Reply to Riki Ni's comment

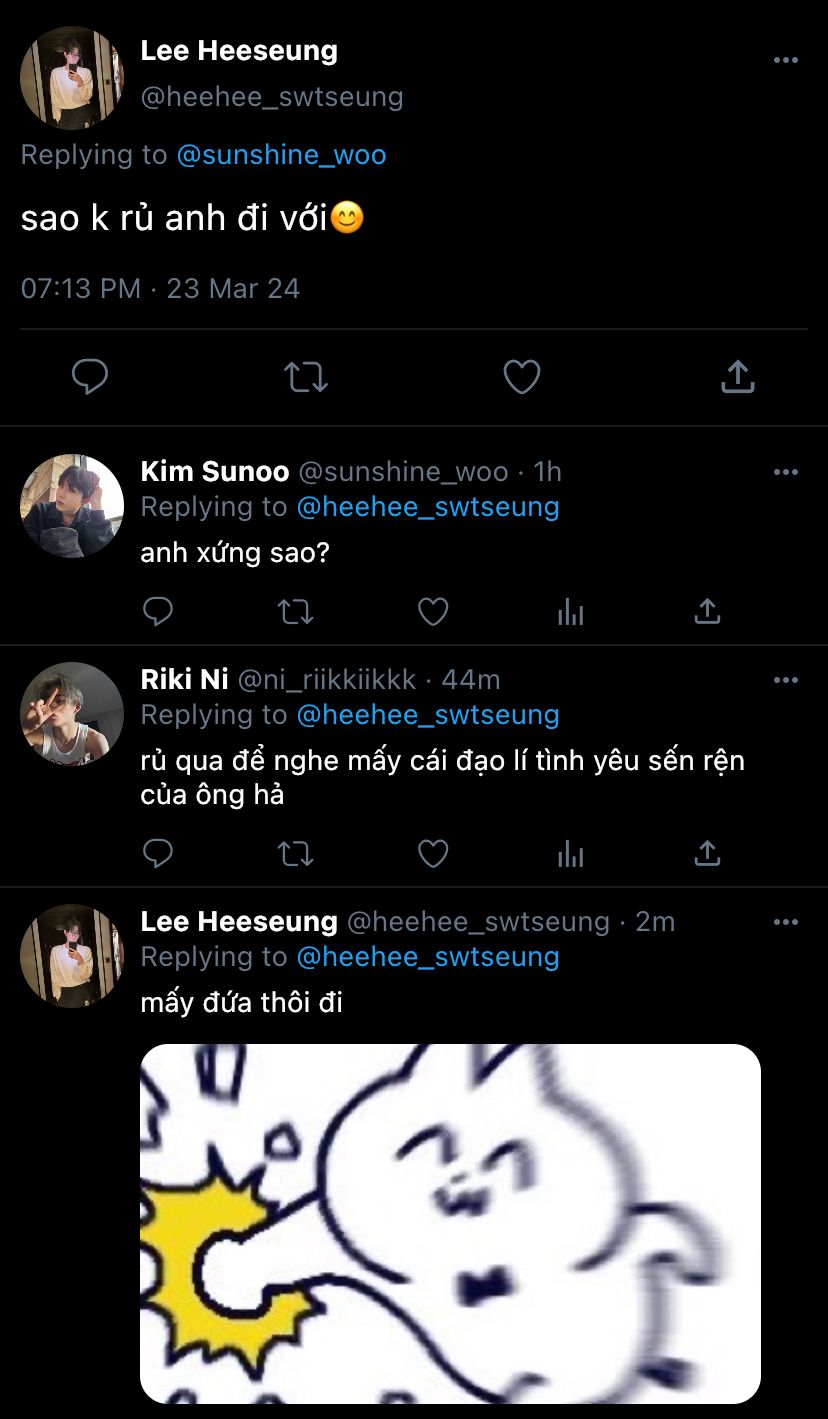point(158,853)
